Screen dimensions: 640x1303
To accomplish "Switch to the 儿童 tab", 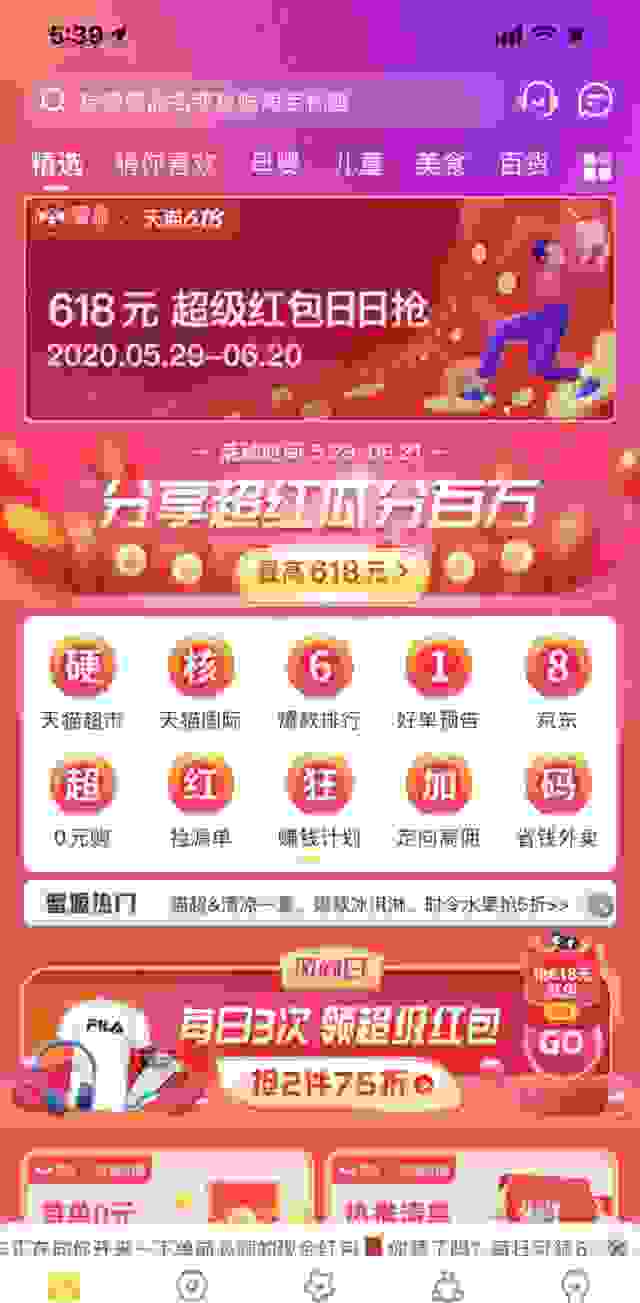I will (x=358, y=164).
